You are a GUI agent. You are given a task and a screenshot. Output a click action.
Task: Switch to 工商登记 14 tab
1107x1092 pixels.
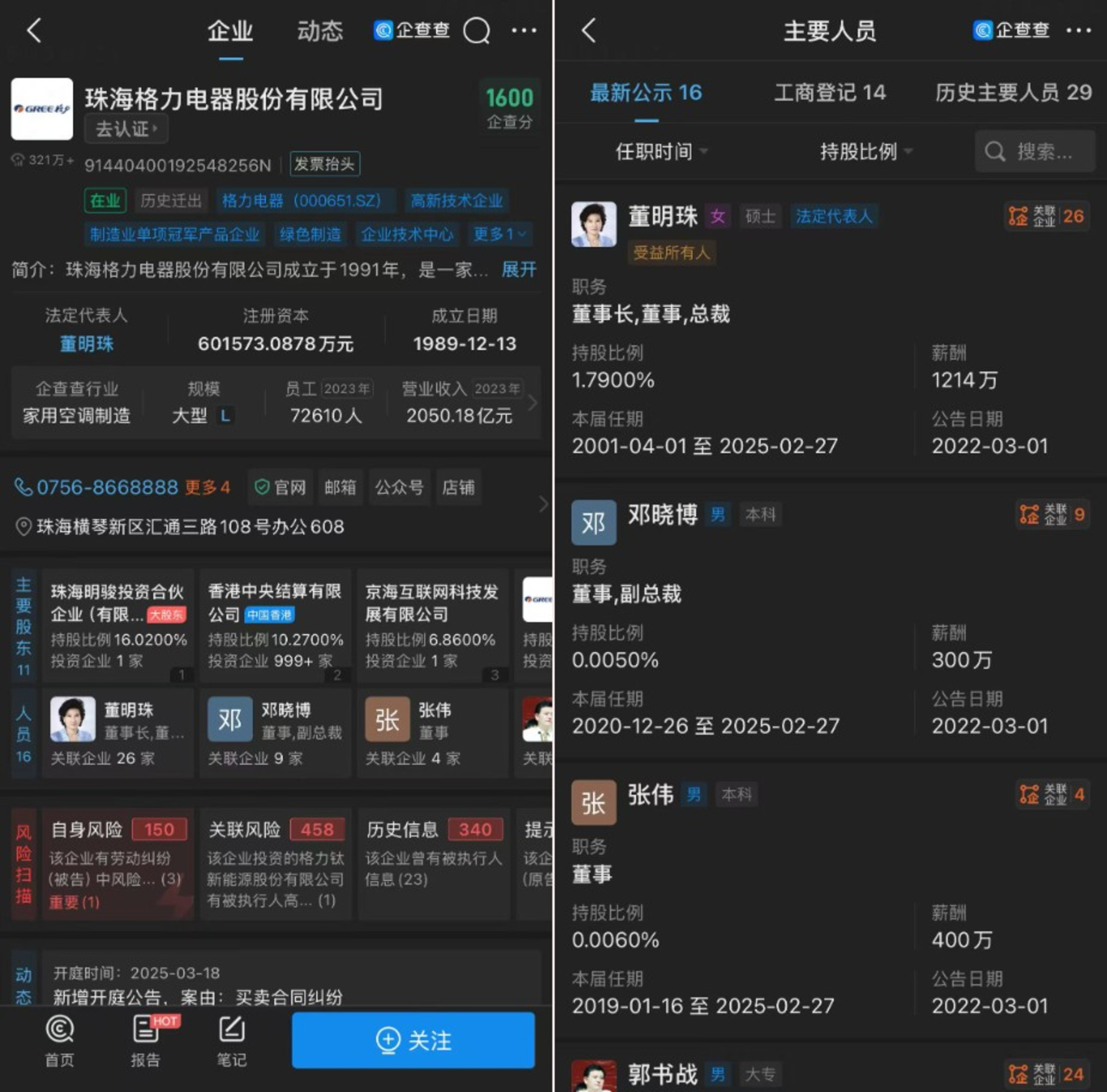(829, 93)
